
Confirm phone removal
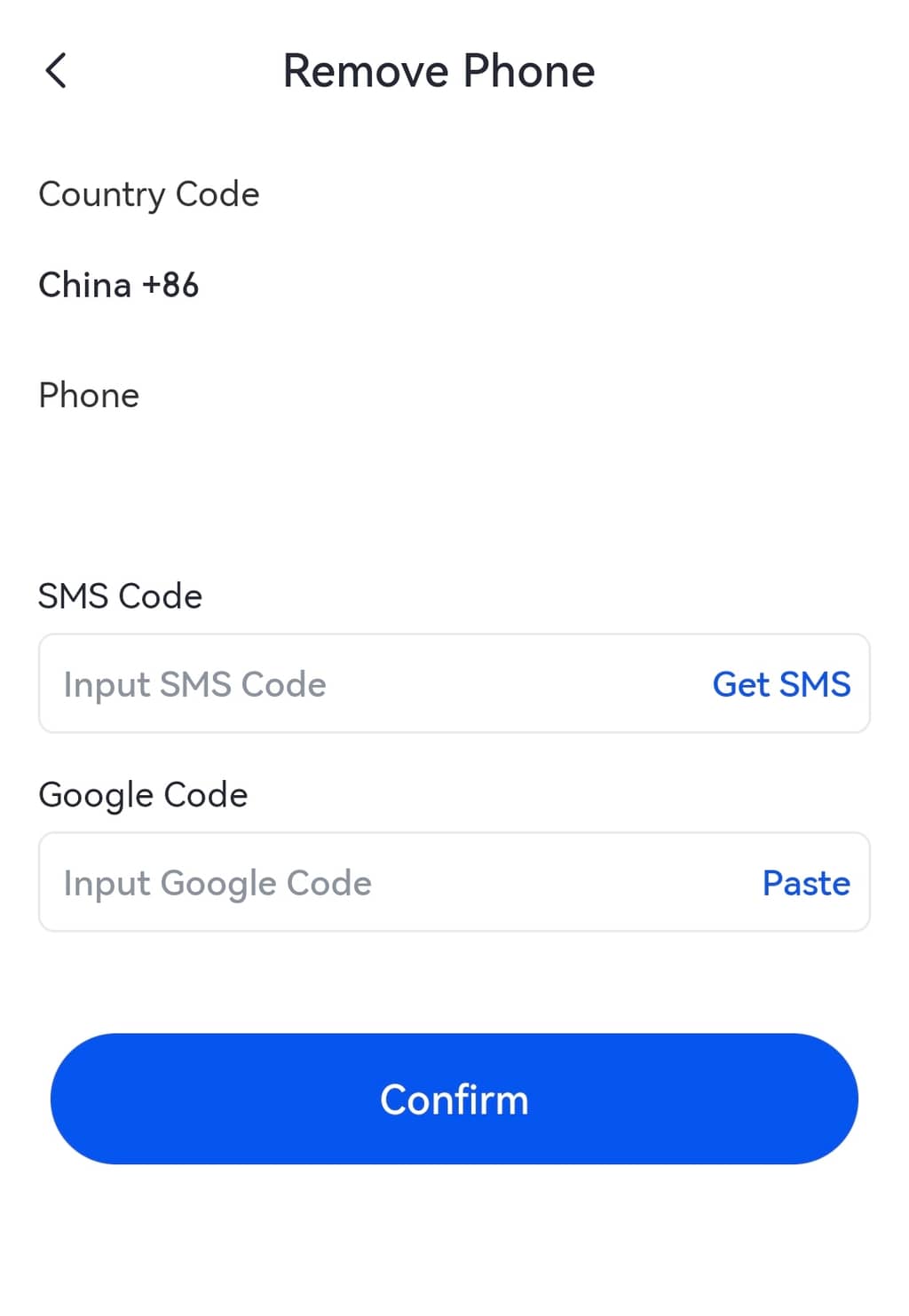454,1099
